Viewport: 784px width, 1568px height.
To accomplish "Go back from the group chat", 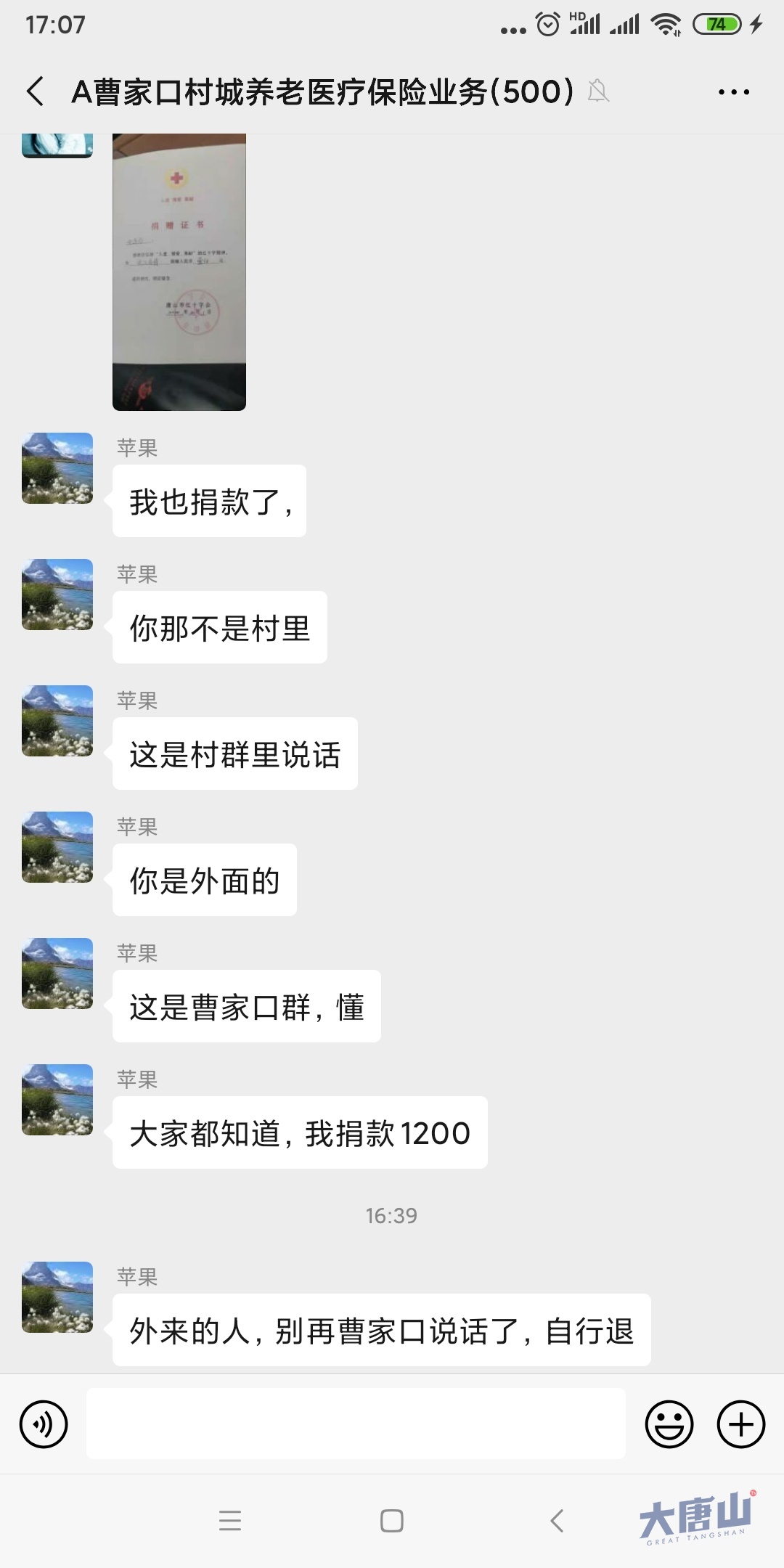I will (35, 91).
